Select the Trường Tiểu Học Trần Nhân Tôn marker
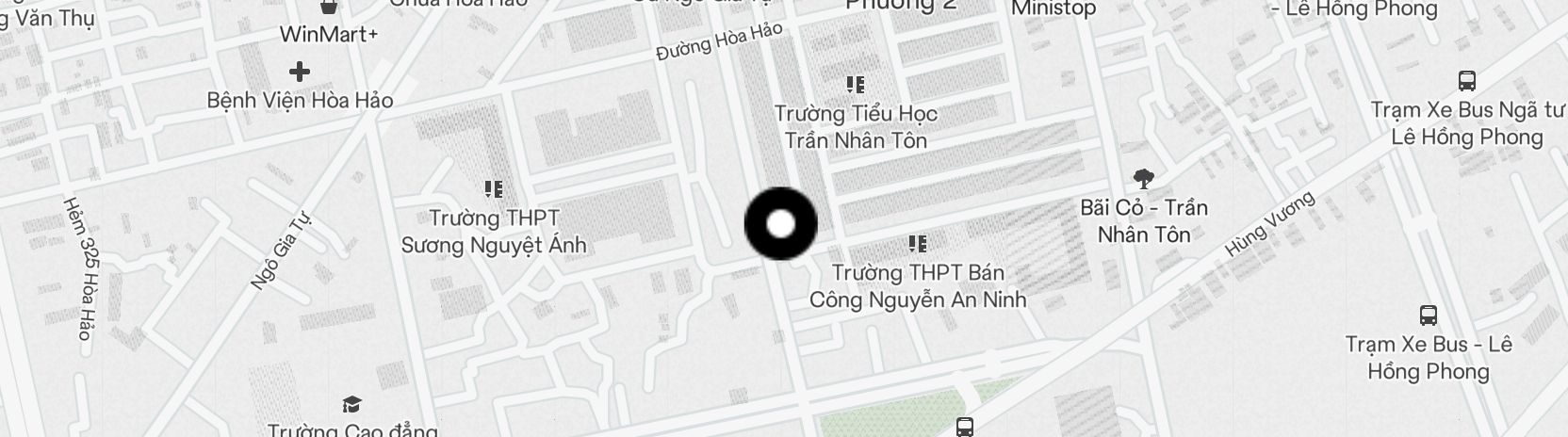This screenshot has width=1568, height=437. [856, 86]
